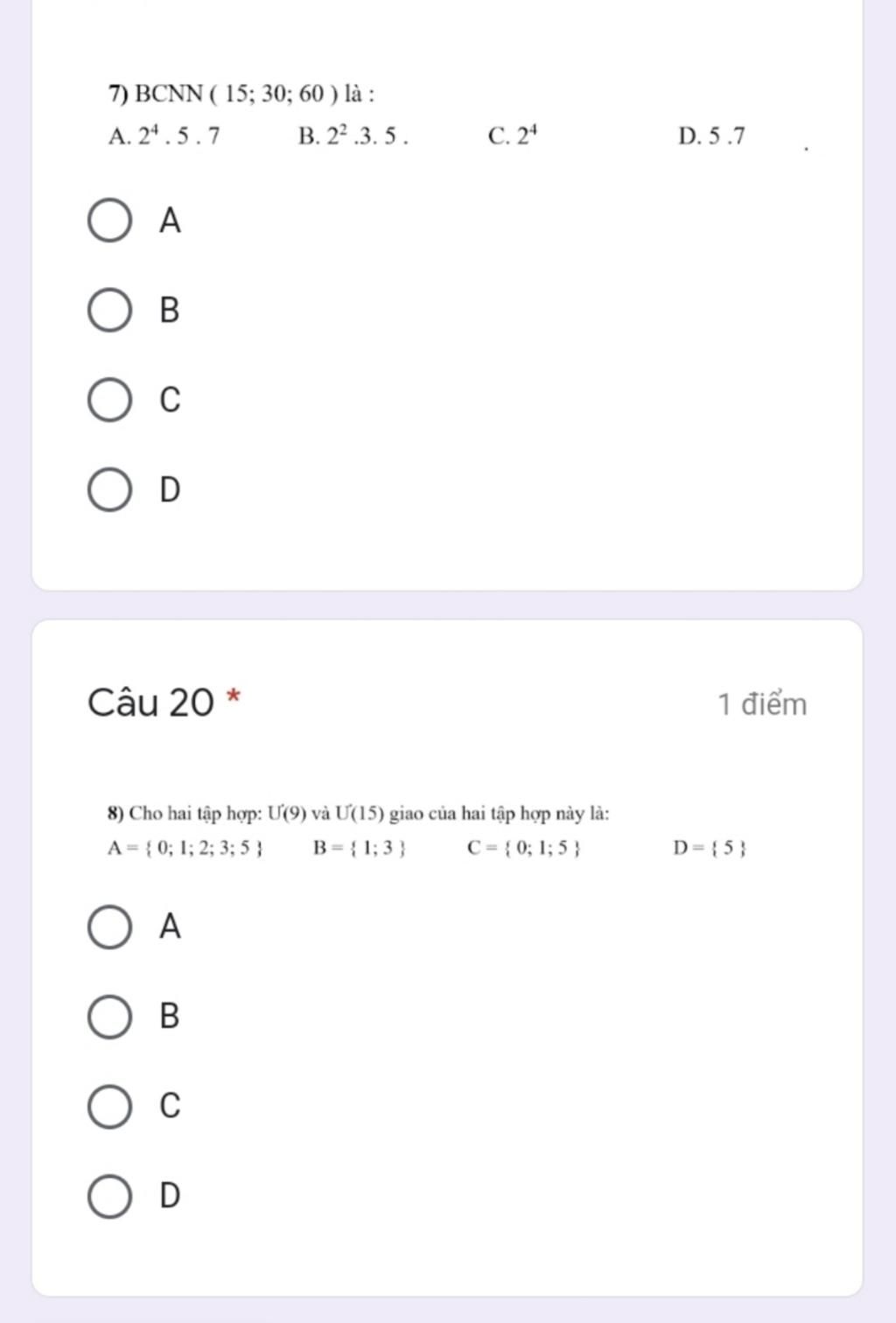This screenshot has height=1323, width=896.
Task: Pick option C for the BCNN question
Action: 110,400
